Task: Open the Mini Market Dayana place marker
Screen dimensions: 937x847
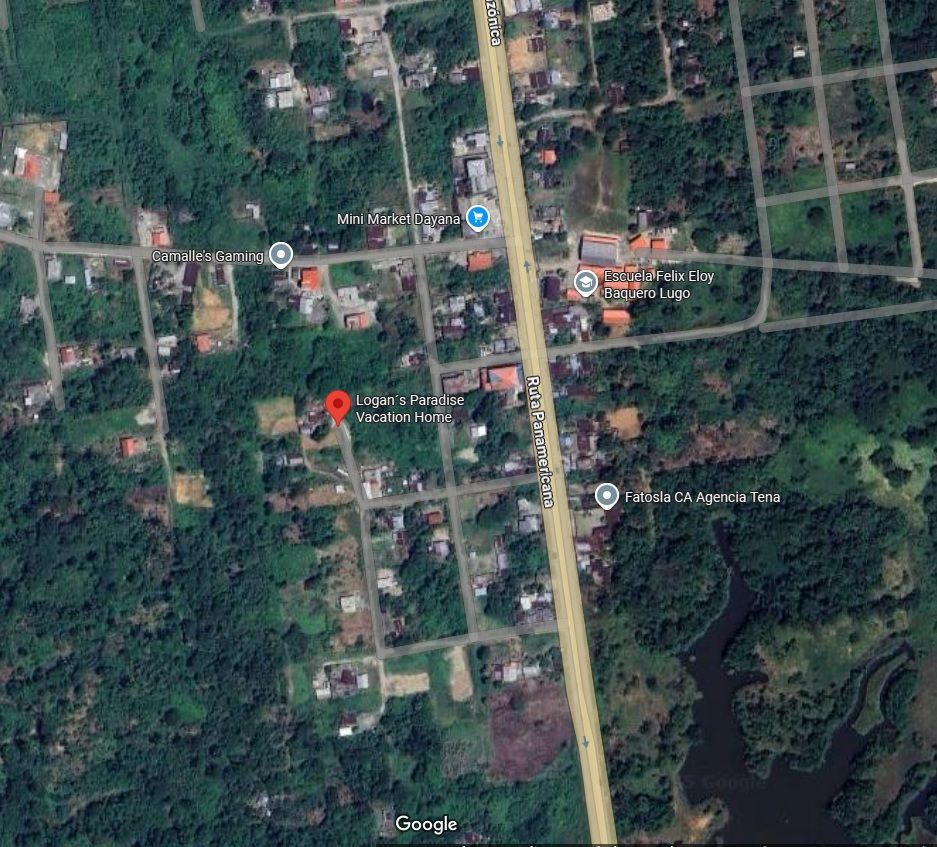Action: click(478, 217)
